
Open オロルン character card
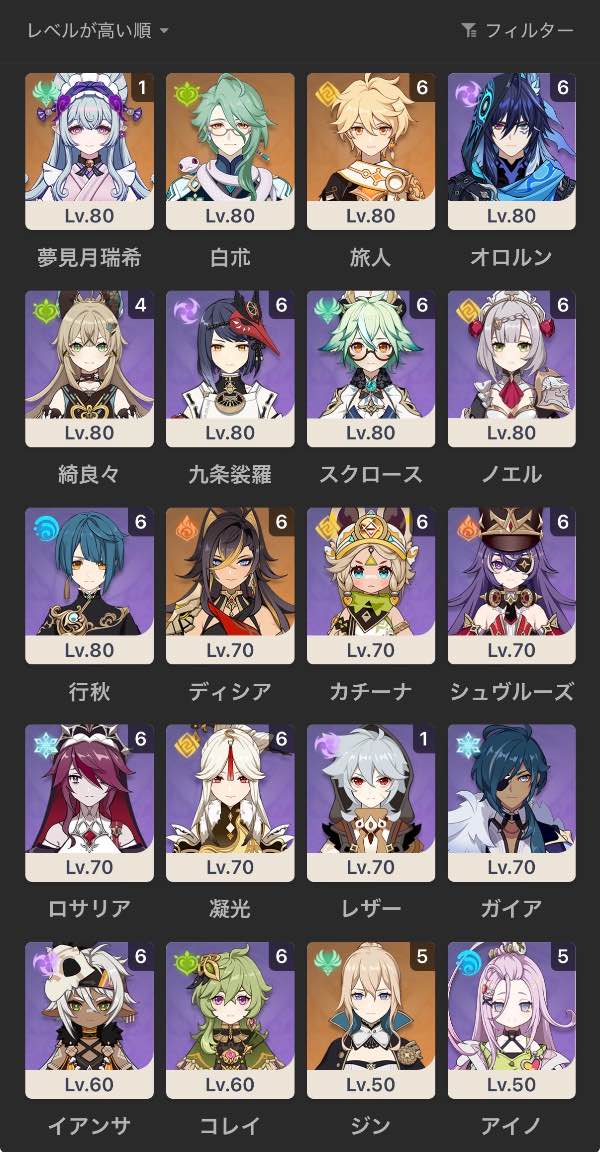tap(511, 151)
